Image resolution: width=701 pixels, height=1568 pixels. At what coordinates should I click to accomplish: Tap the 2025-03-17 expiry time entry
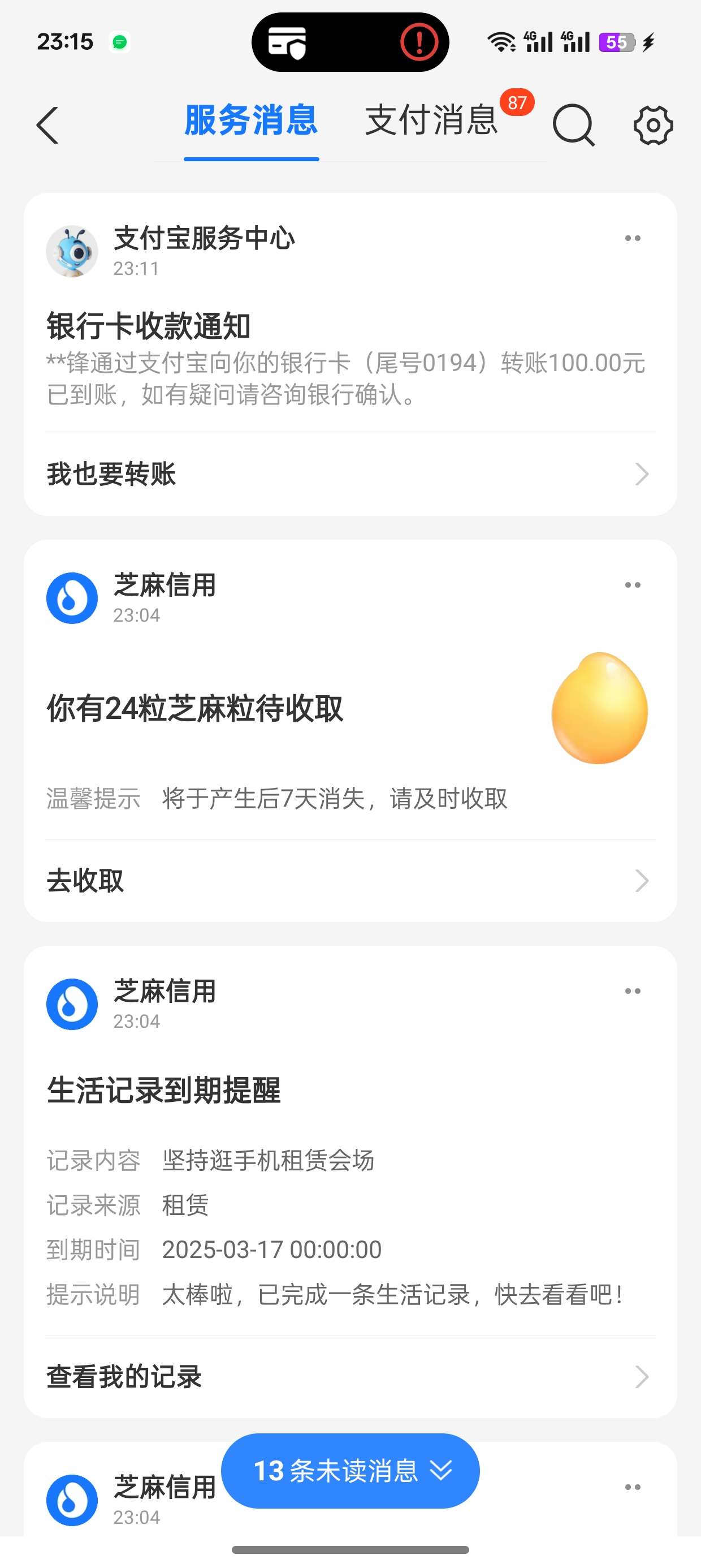coord(271,1249)
